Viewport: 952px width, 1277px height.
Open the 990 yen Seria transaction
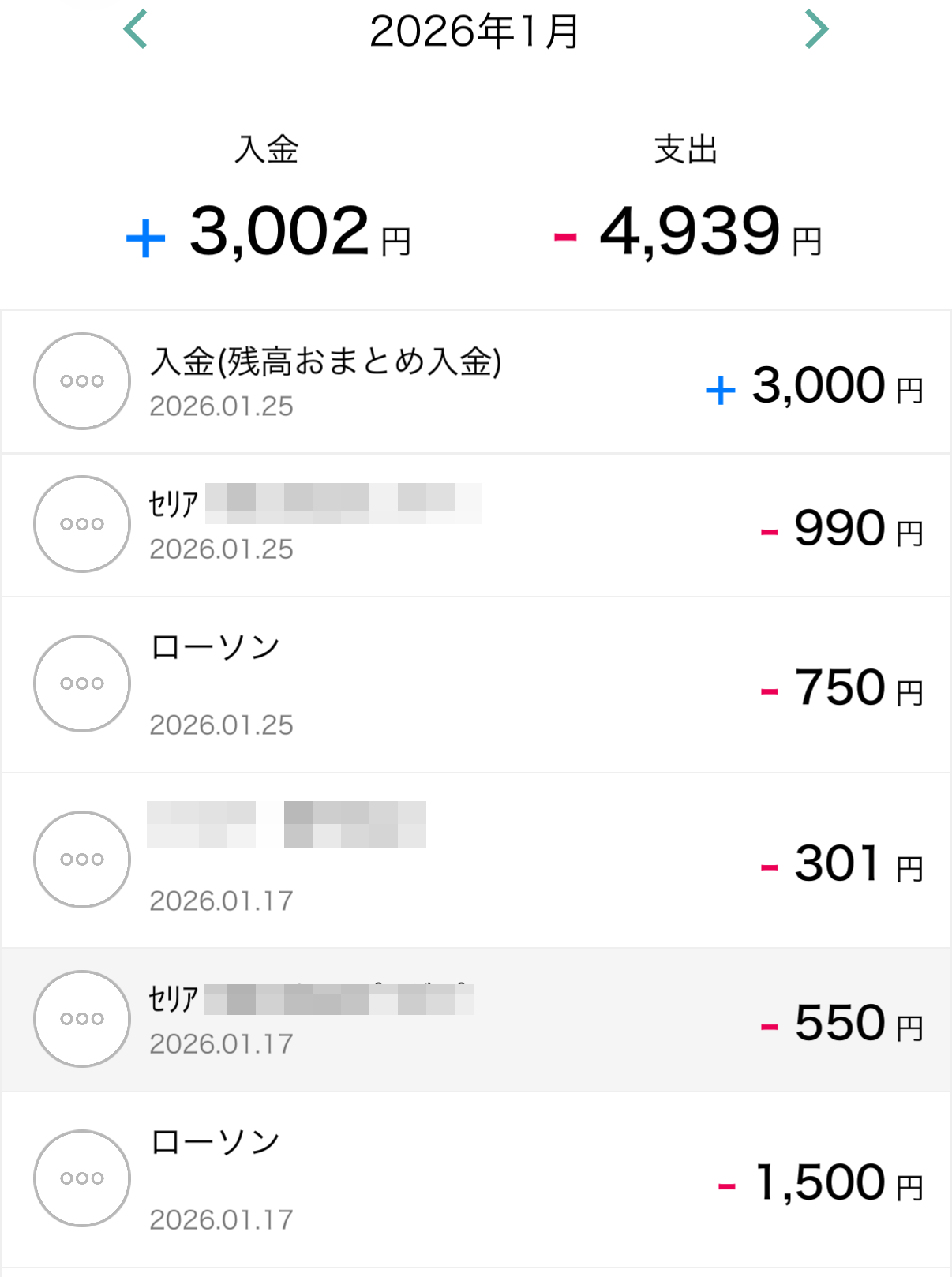tap(475, 525)
